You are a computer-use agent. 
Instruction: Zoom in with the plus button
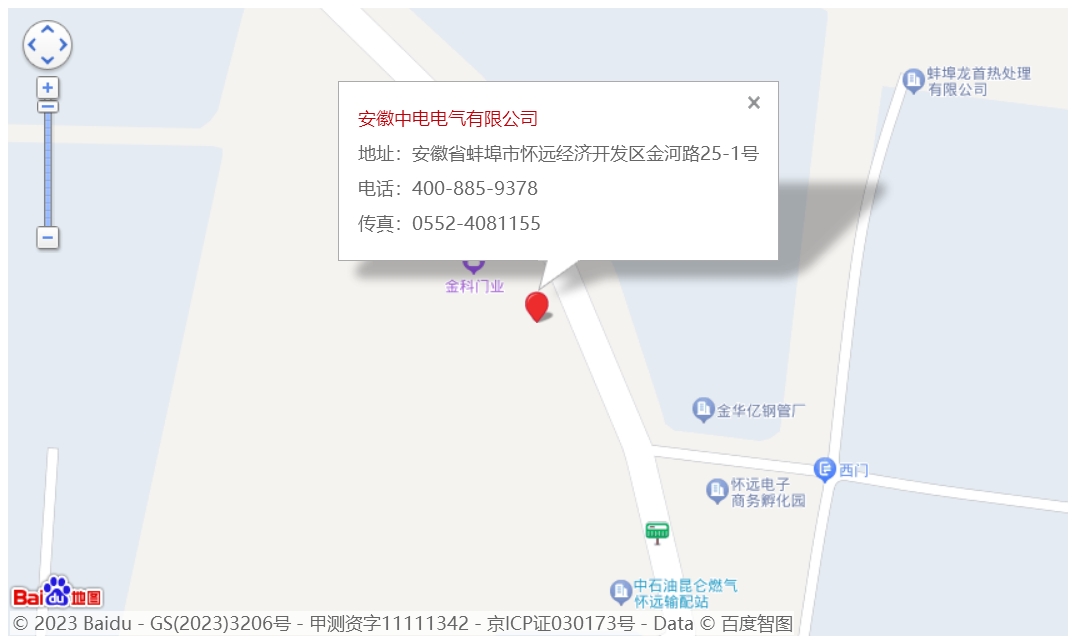tap(47, 87)
